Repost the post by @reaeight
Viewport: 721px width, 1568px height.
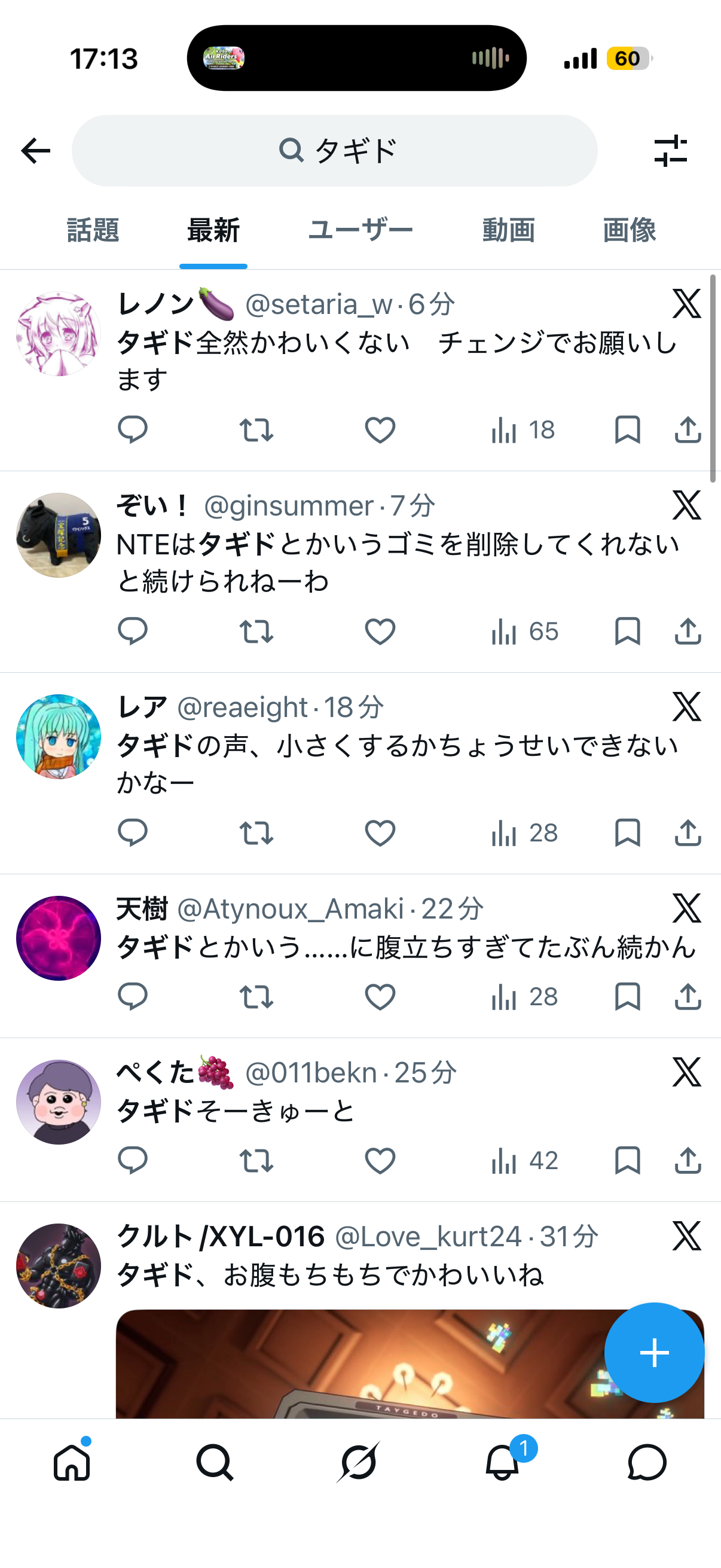(x=256, y=832)
